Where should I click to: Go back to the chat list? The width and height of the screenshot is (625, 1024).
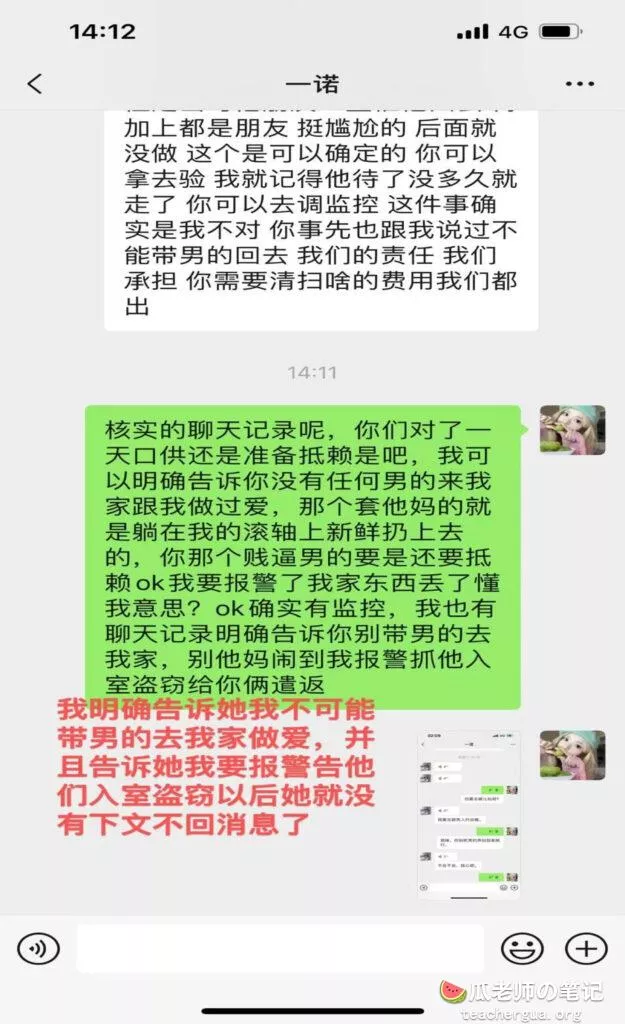pos(35,84)
